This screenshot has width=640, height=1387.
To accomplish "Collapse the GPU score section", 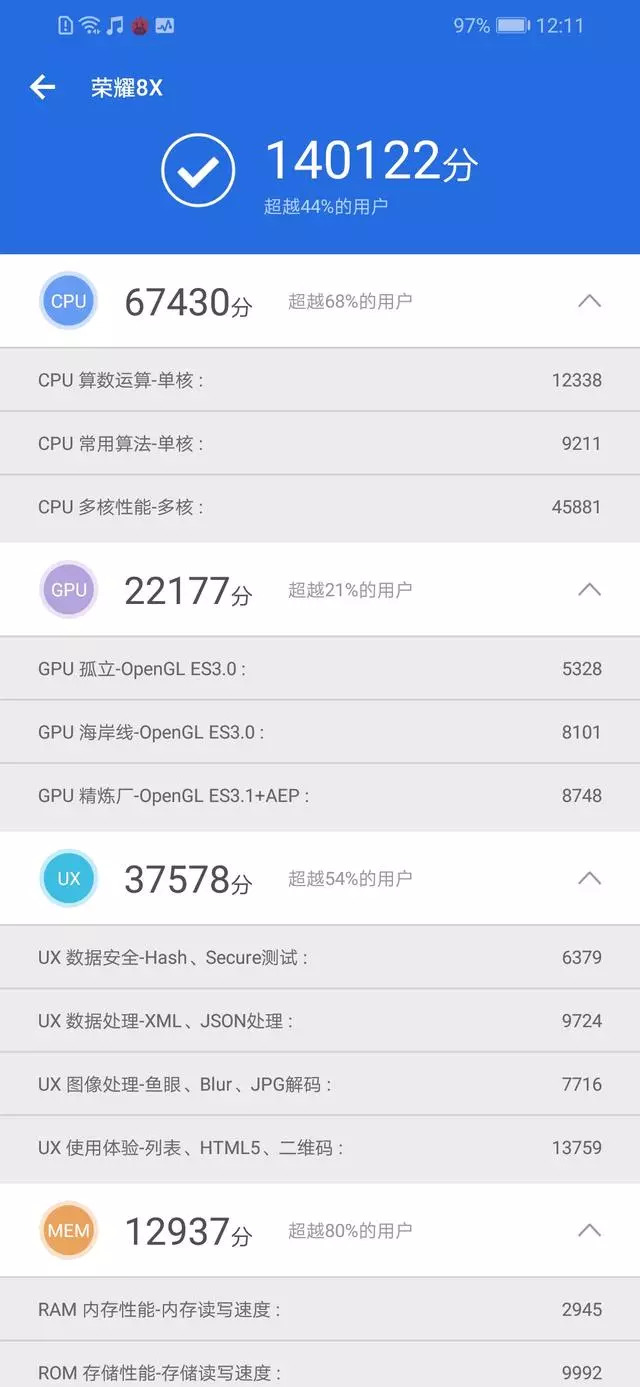I will (590, 589).
